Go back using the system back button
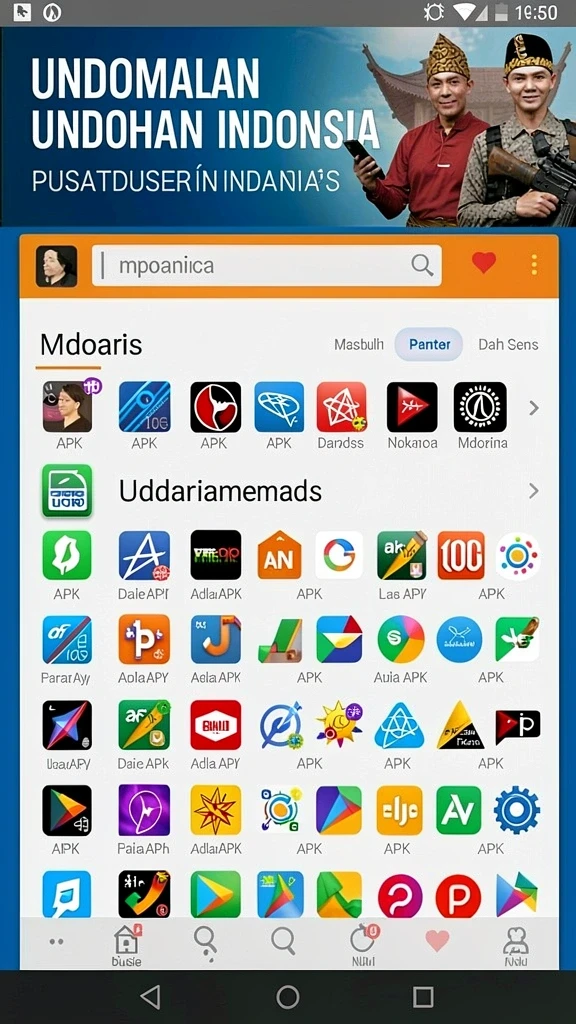Image resolution: width=576 pixels, height=1024 pixels. pos(151,997)
